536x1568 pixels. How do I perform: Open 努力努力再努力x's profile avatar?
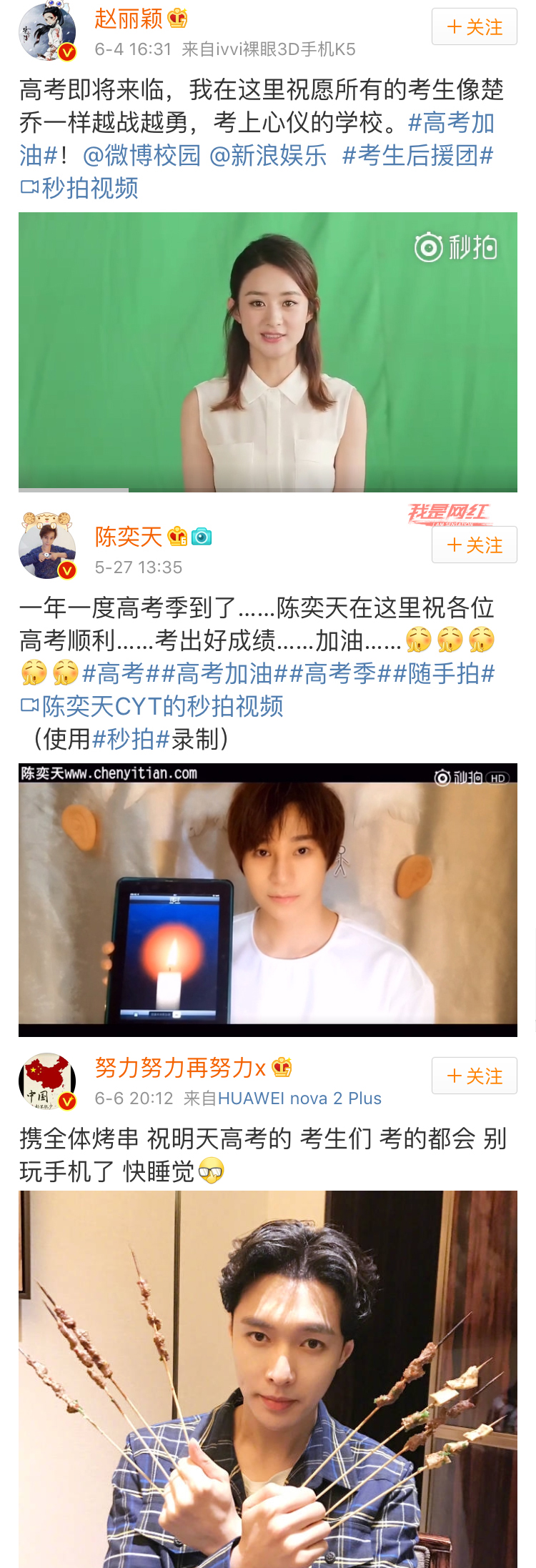[x=46, y=1081]
